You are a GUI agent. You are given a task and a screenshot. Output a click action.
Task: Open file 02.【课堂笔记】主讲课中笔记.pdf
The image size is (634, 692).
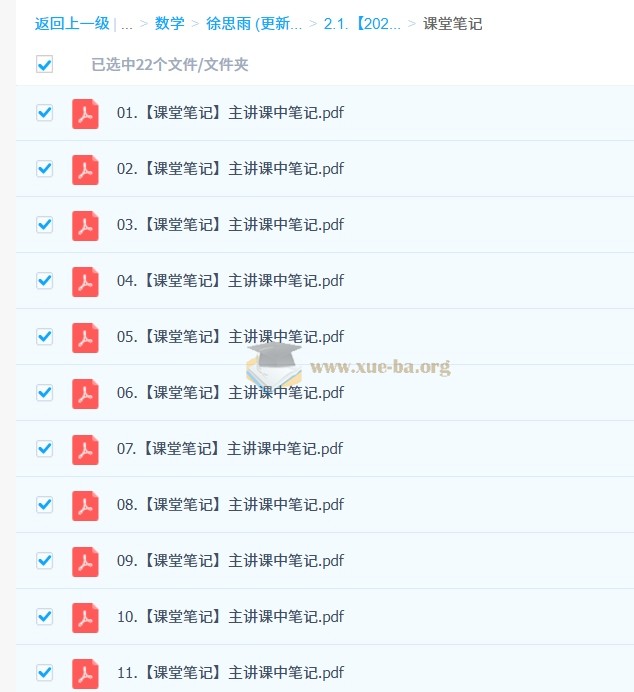(230, 169)
